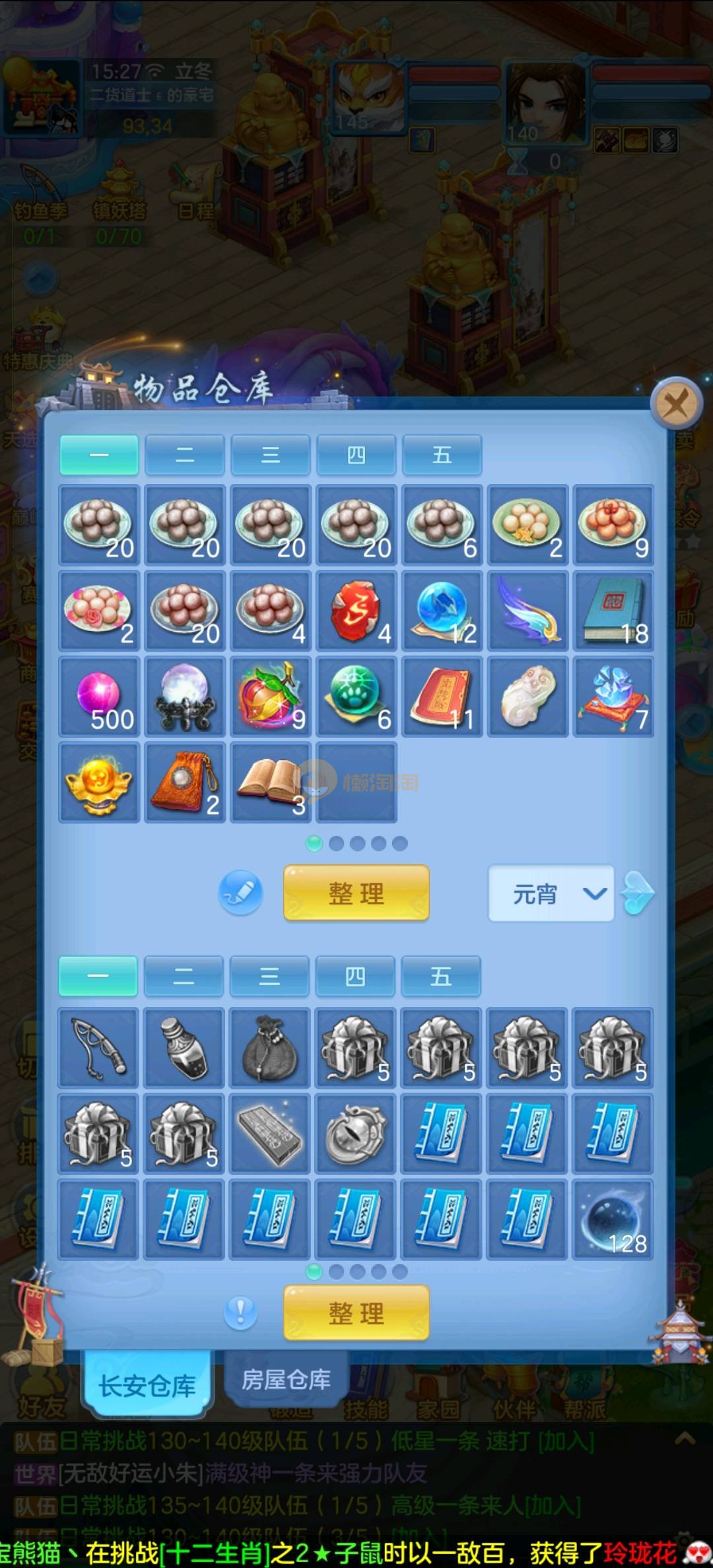Expand chat panel with the up arrow
The height and width of the screenshot is (1568, 713).
685,1439
